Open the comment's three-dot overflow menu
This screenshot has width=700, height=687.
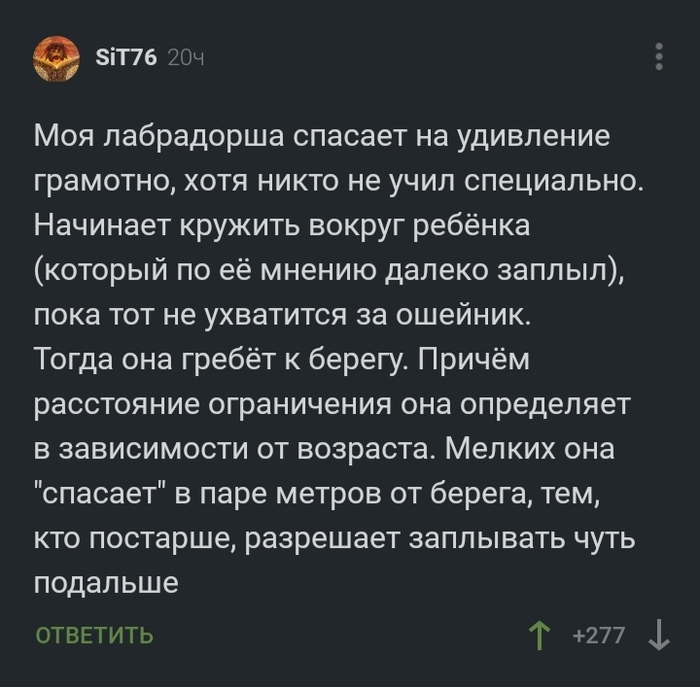(660, 57)
